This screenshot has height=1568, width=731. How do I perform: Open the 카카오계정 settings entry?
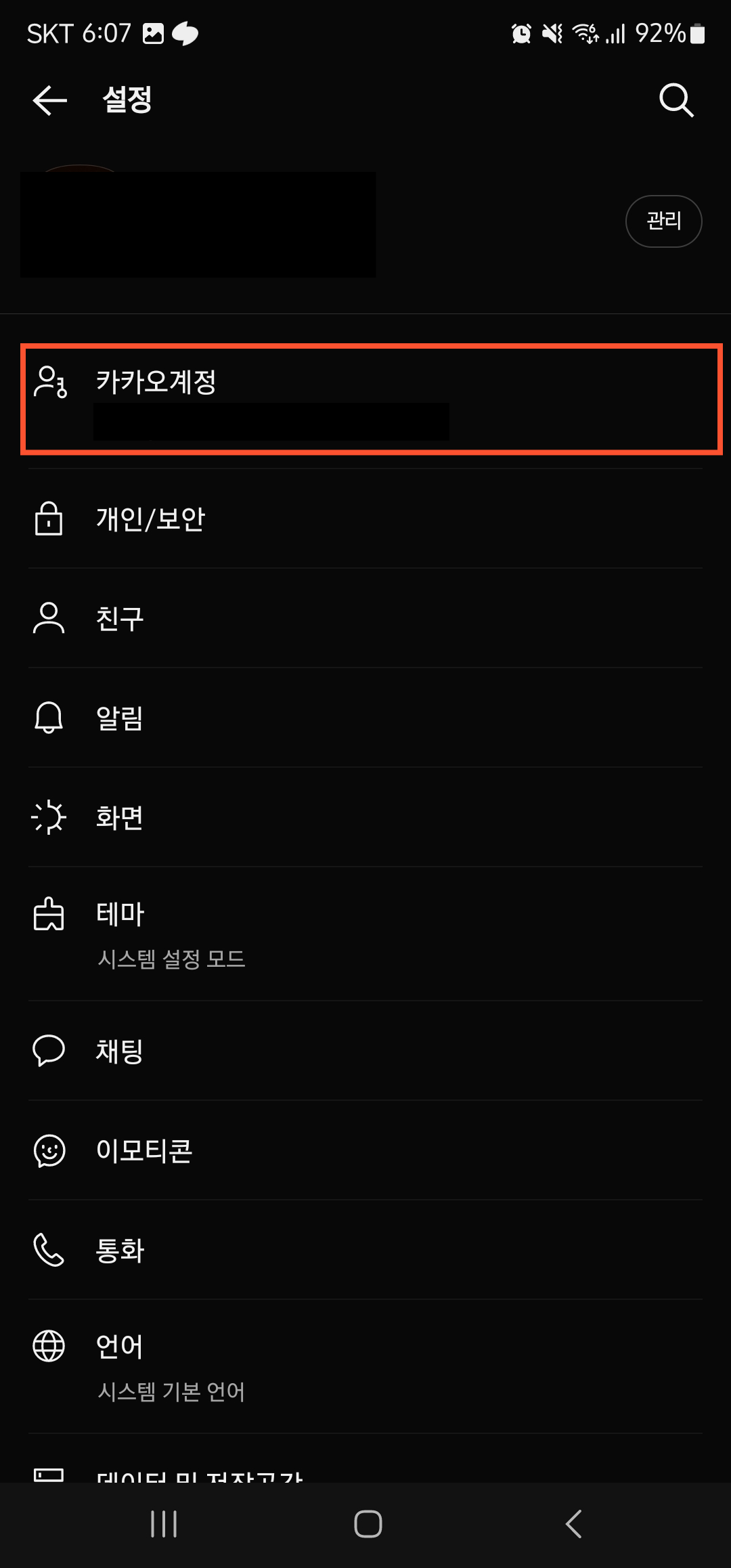point(365,399)
